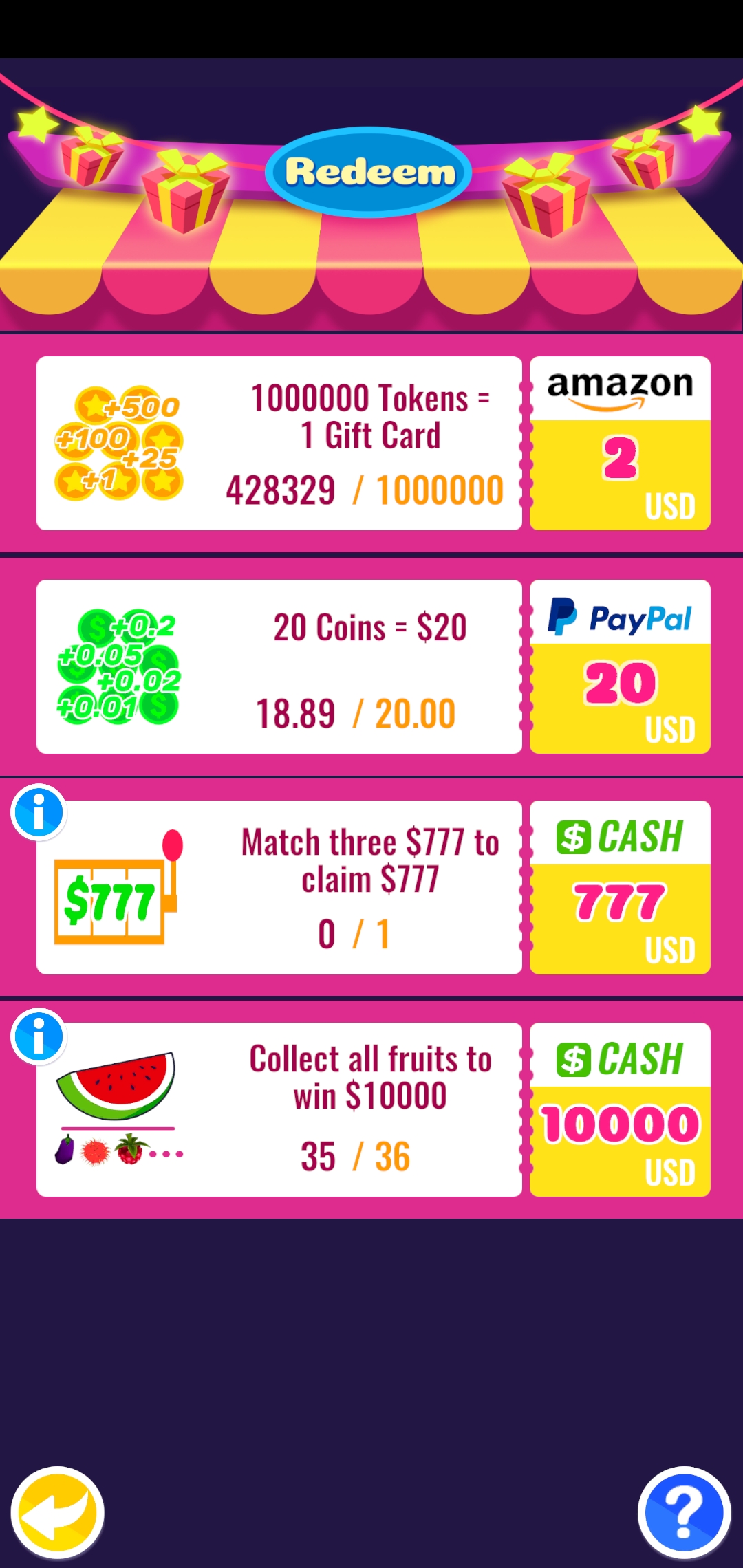Open info for the collect all fruits reward
Image resolution: width=743 pixels, height=1568 pixels.
pyautogui.click(x=39, y=1036)
